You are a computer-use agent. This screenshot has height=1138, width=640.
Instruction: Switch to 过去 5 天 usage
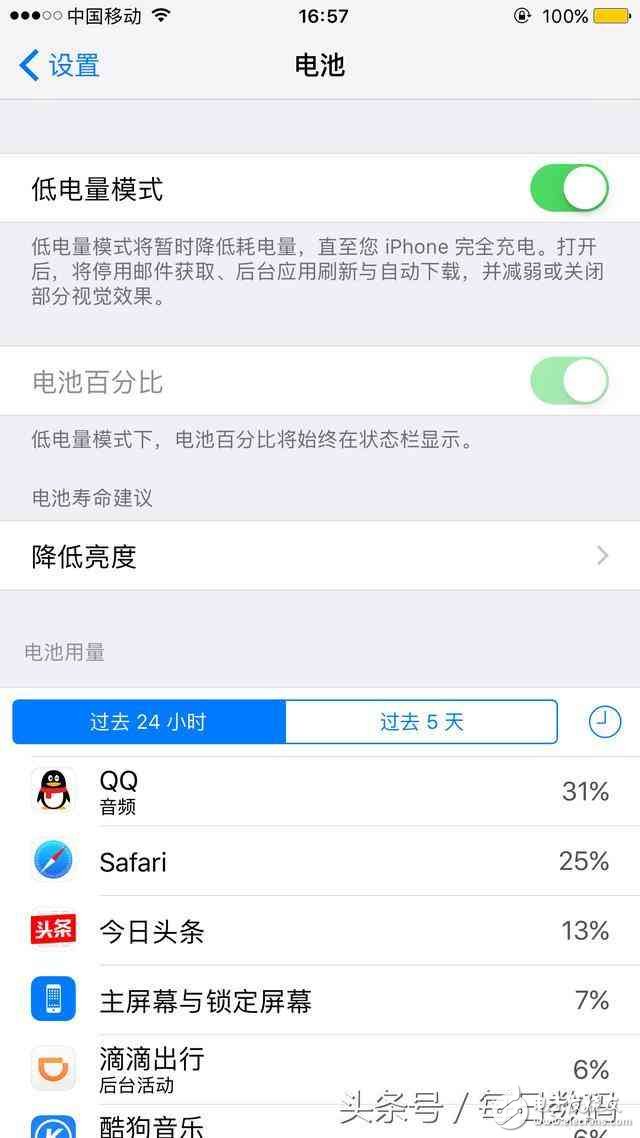(421, 722)
